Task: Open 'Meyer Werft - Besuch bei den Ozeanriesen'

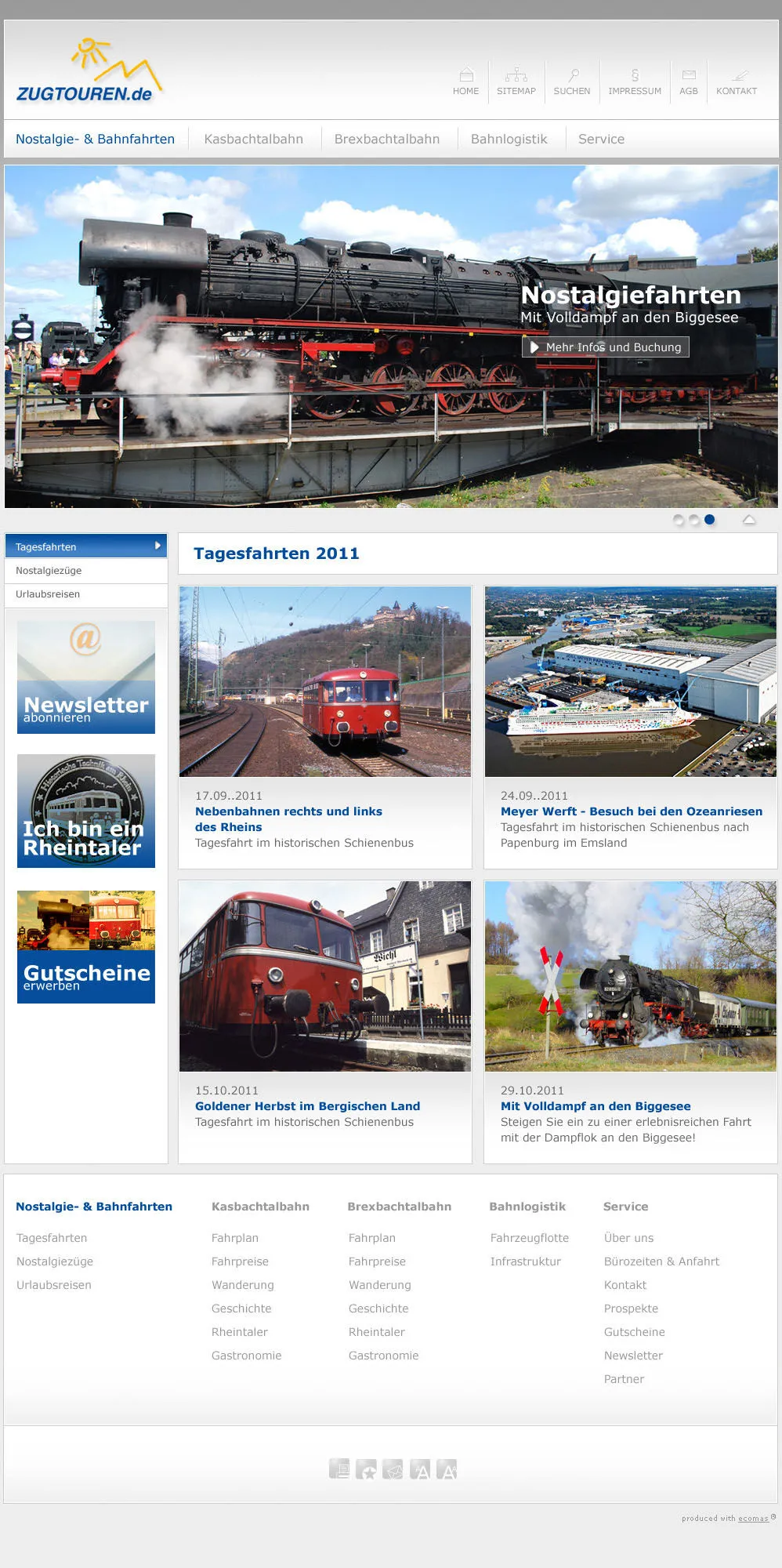Action: pos(631,811)
